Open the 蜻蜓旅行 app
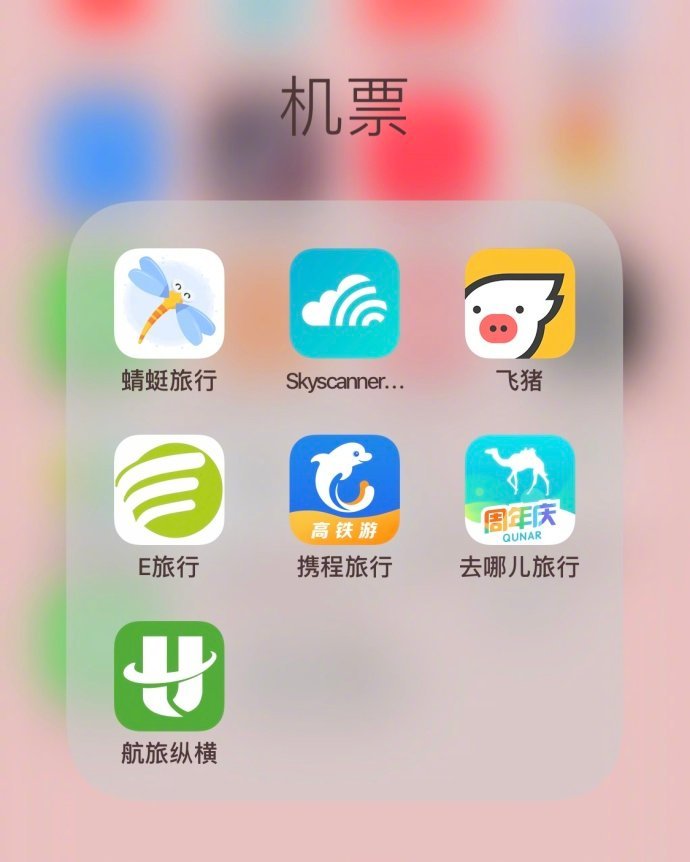Image resolution: width=690 pixels, height=862 pixels. 169,303
